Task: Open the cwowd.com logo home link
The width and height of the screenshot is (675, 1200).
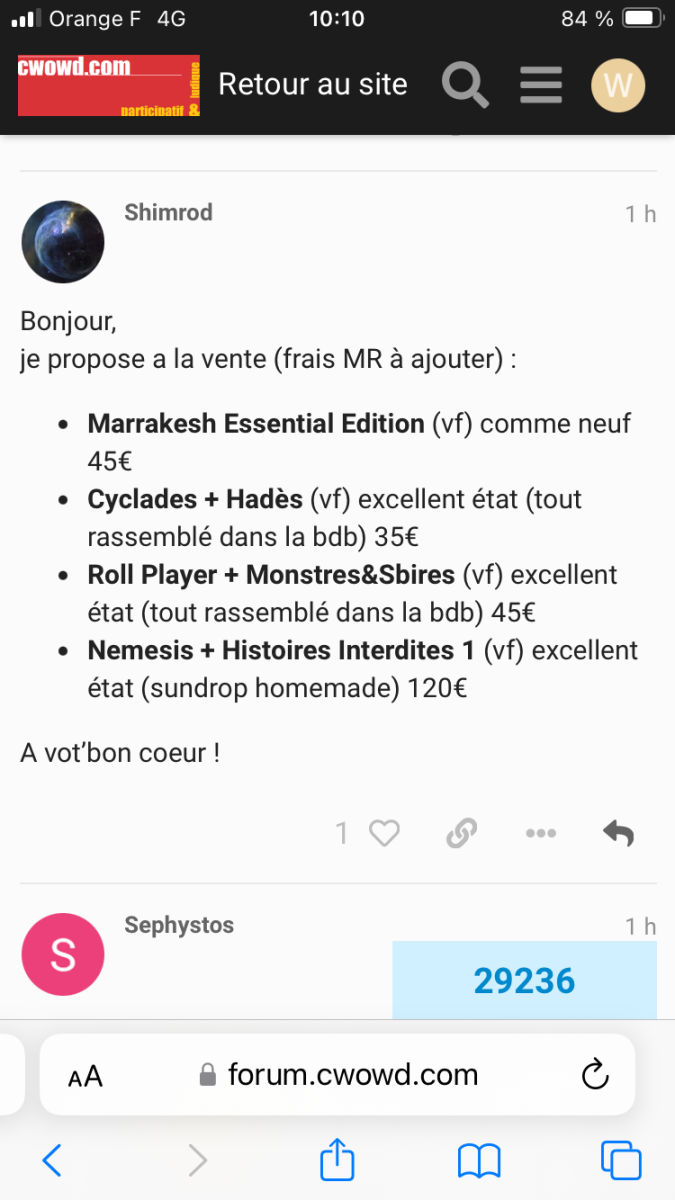Action: point(108,86)
